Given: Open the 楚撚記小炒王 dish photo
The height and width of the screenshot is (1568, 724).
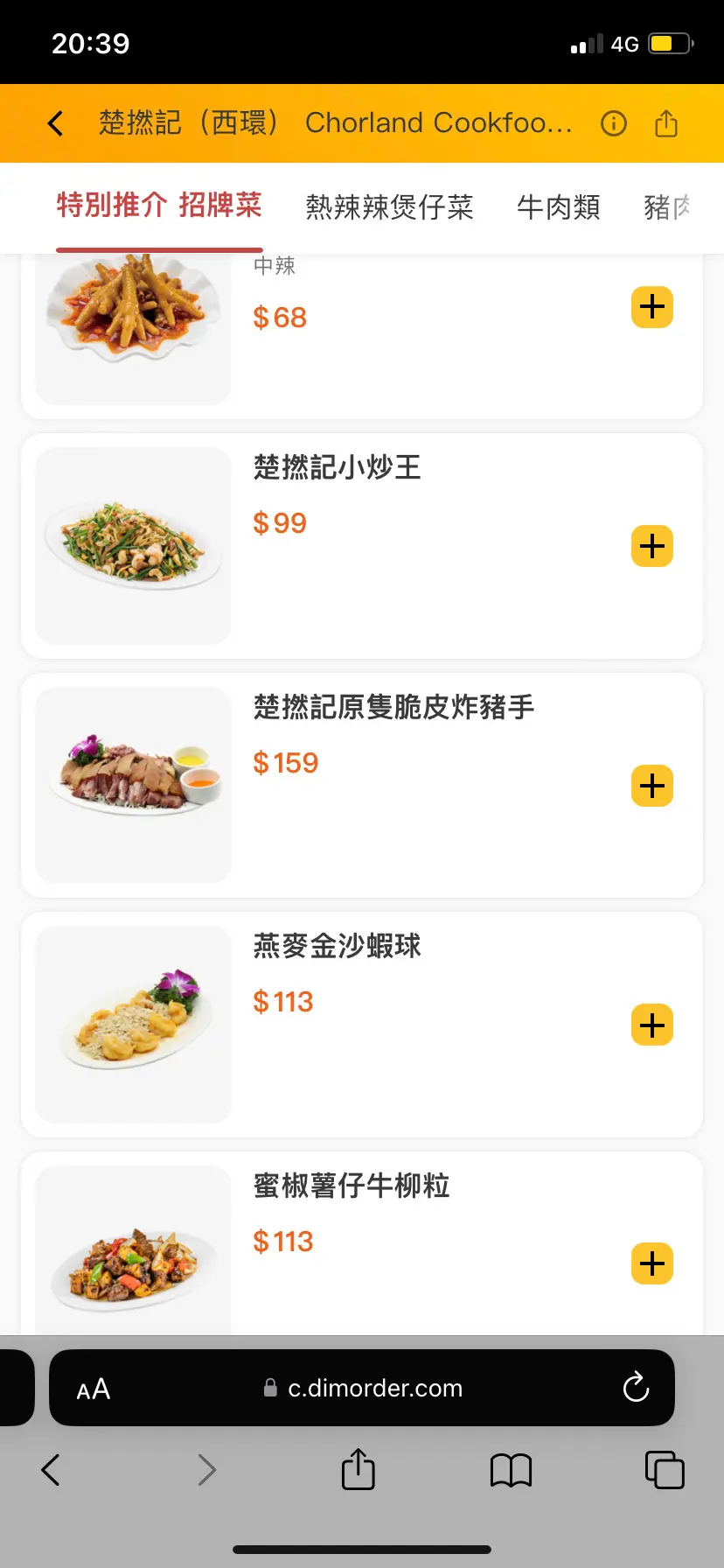Looking at the screenshot, I should click(x=133, y=545).
